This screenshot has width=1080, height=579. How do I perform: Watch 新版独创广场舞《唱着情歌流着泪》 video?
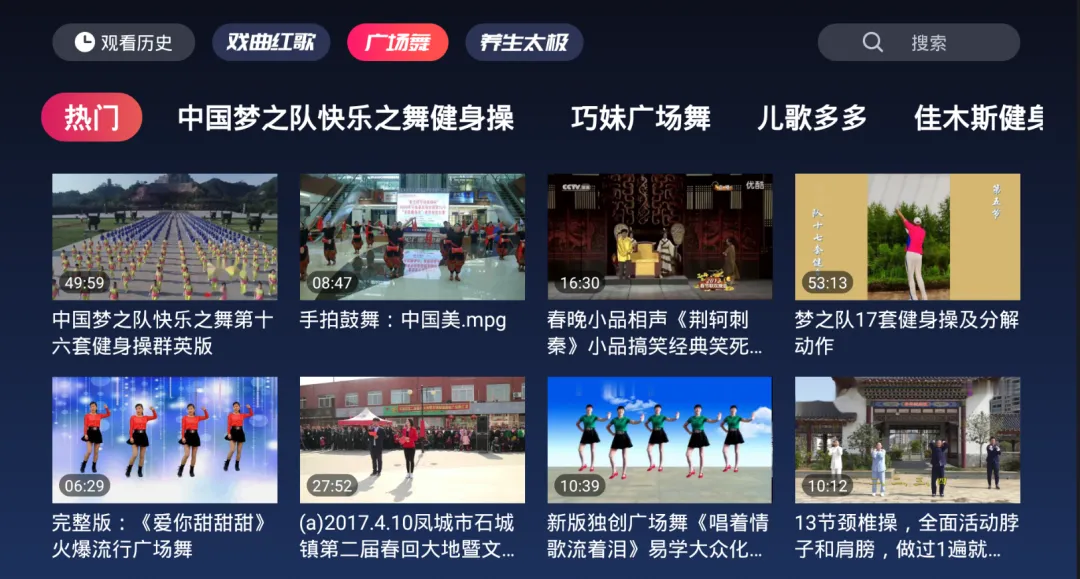coord(659,440)
